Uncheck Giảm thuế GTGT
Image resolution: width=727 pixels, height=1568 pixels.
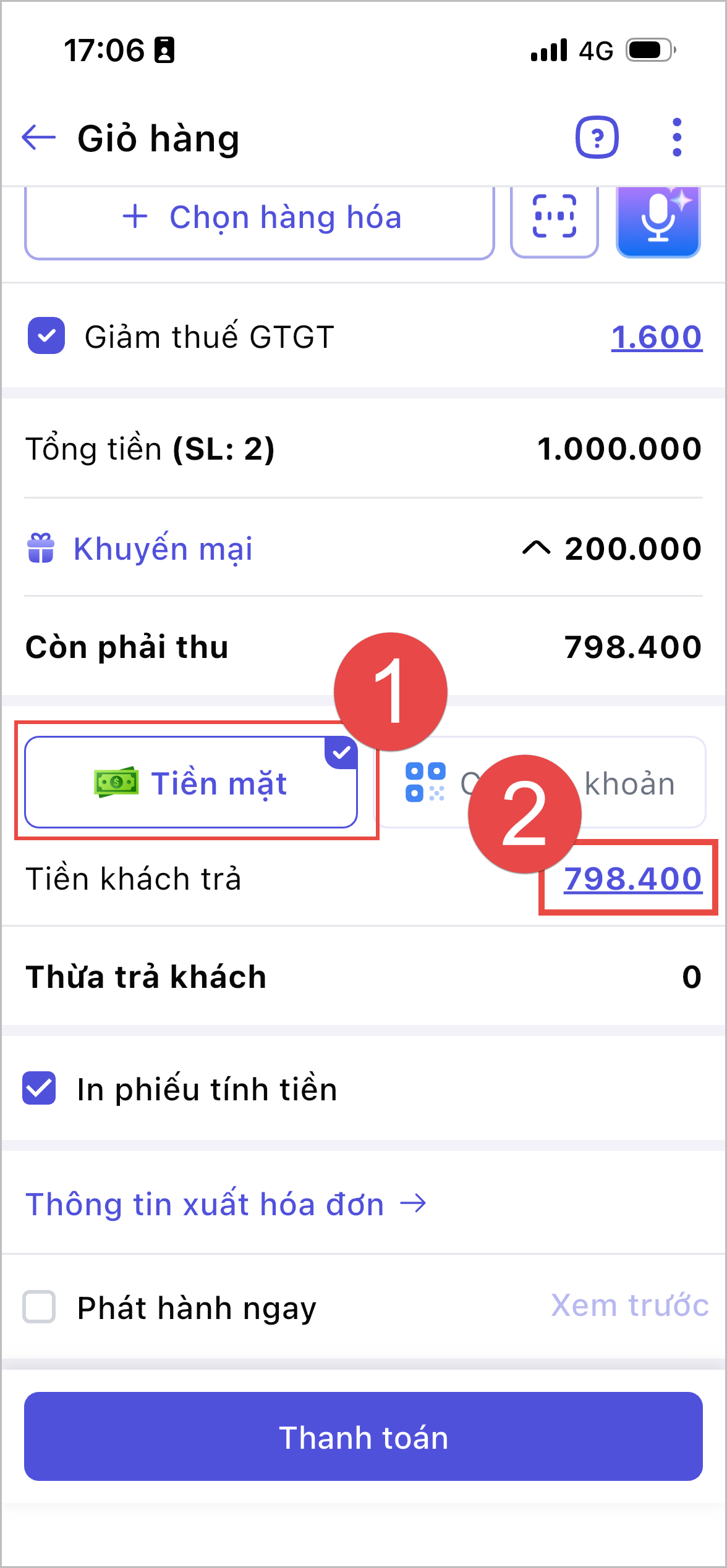pos(46,336)
